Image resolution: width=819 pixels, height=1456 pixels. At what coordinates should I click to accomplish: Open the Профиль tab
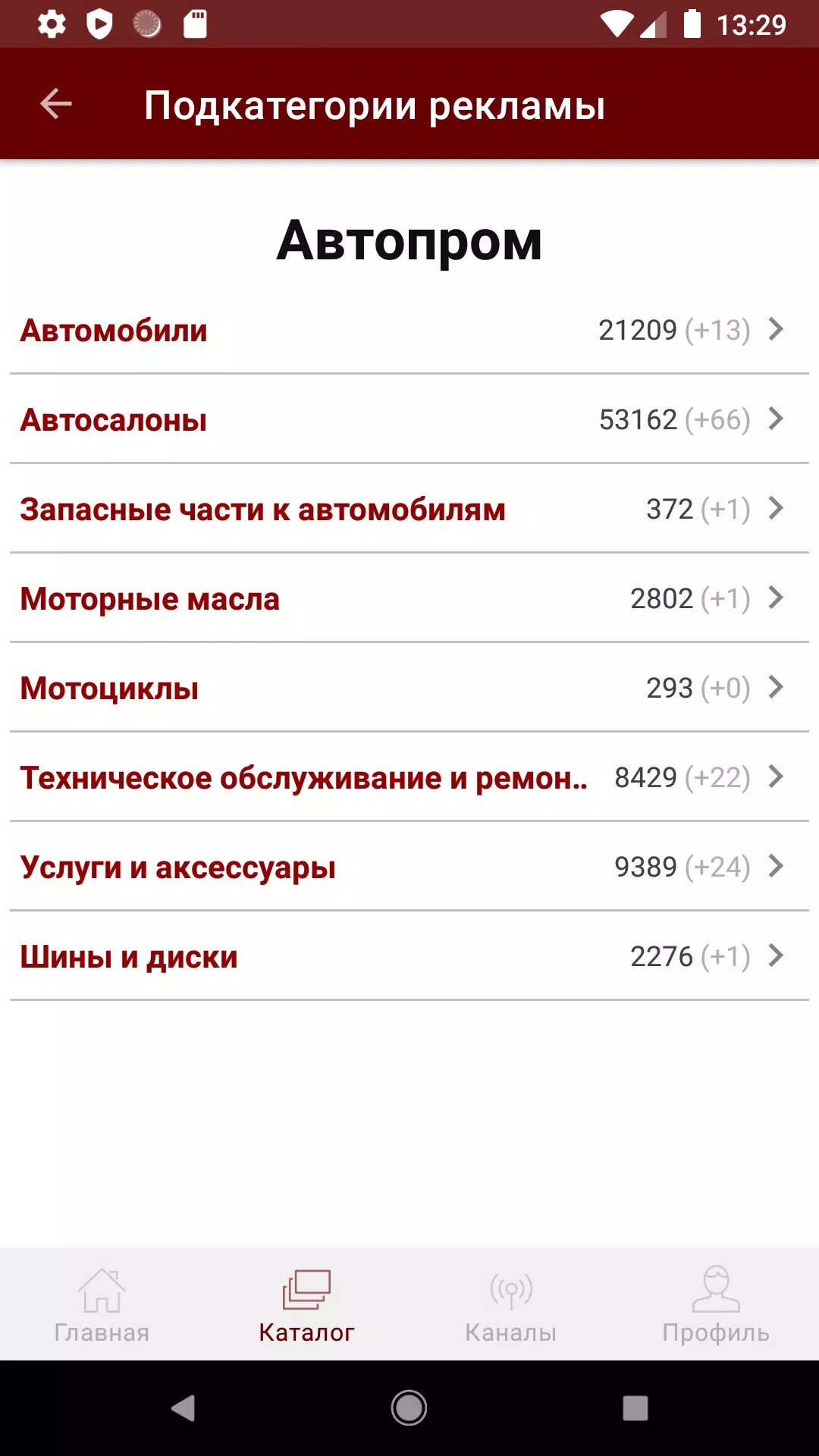pyautogui.click(x=716, y=1305)
